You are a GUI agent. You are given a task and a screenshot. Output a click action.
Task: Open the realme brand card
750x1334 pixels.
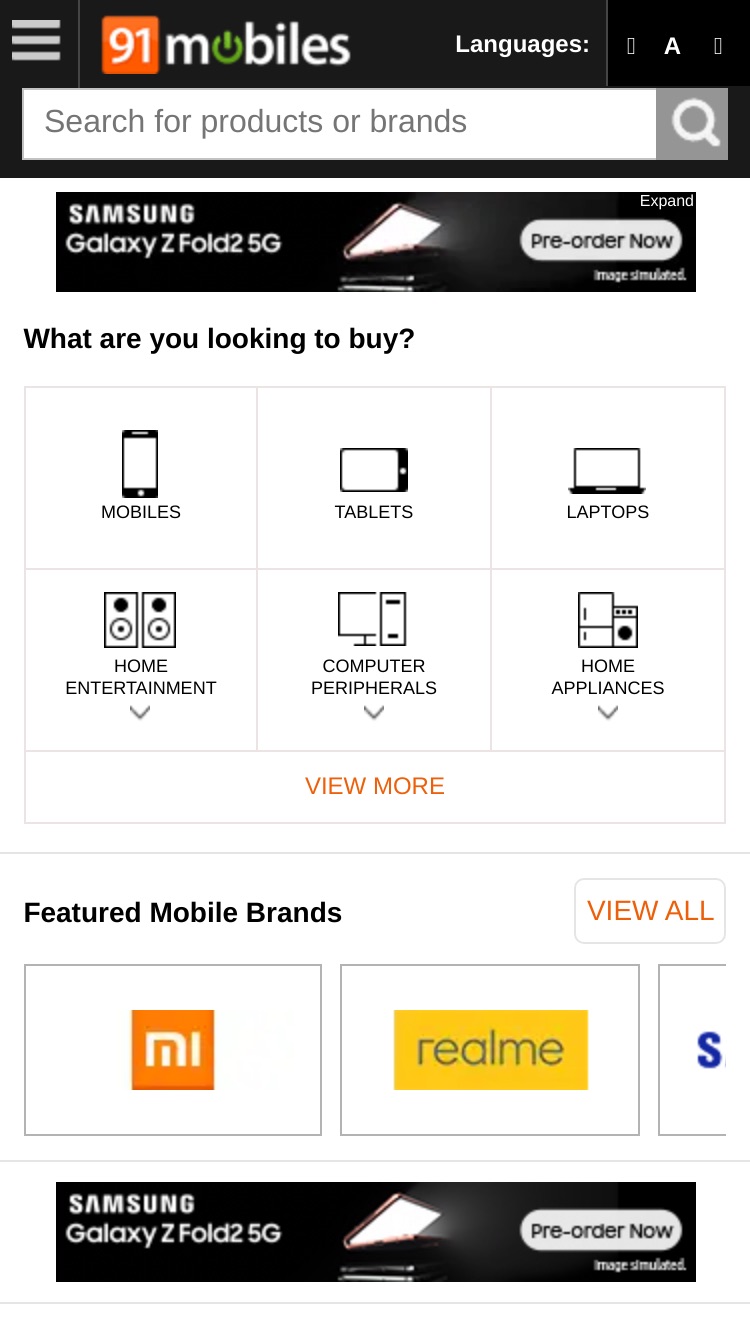[x=490, y=1050]
